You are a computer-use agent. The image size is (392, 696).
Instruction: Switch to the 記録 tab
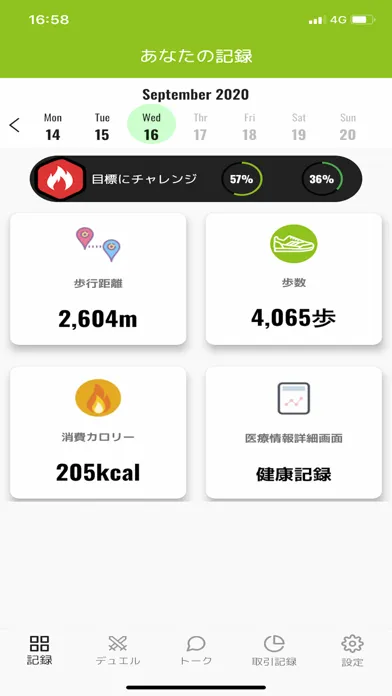[x=40, y=650]
